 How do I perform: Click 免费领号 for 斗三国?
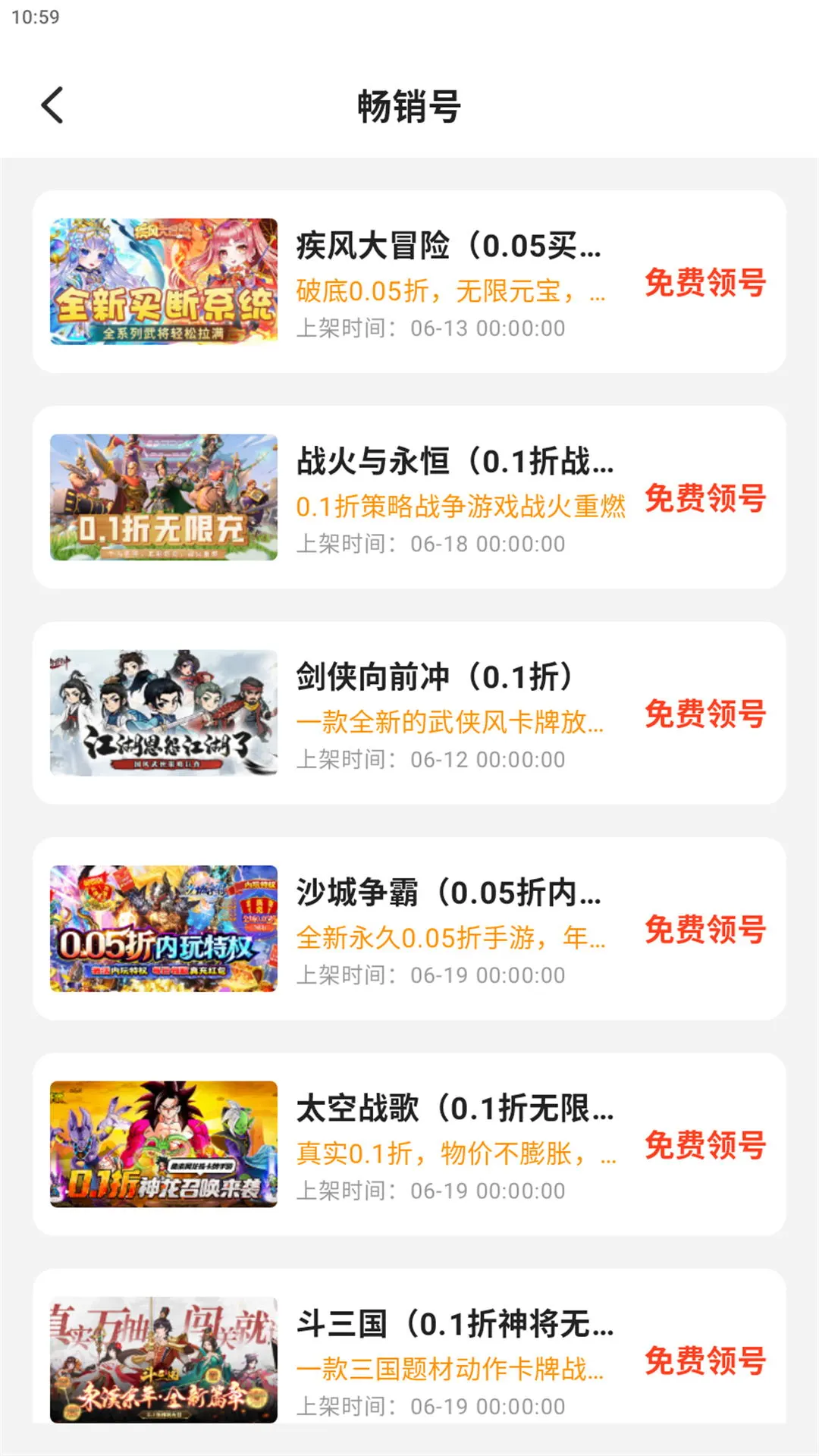(708, 1363)
